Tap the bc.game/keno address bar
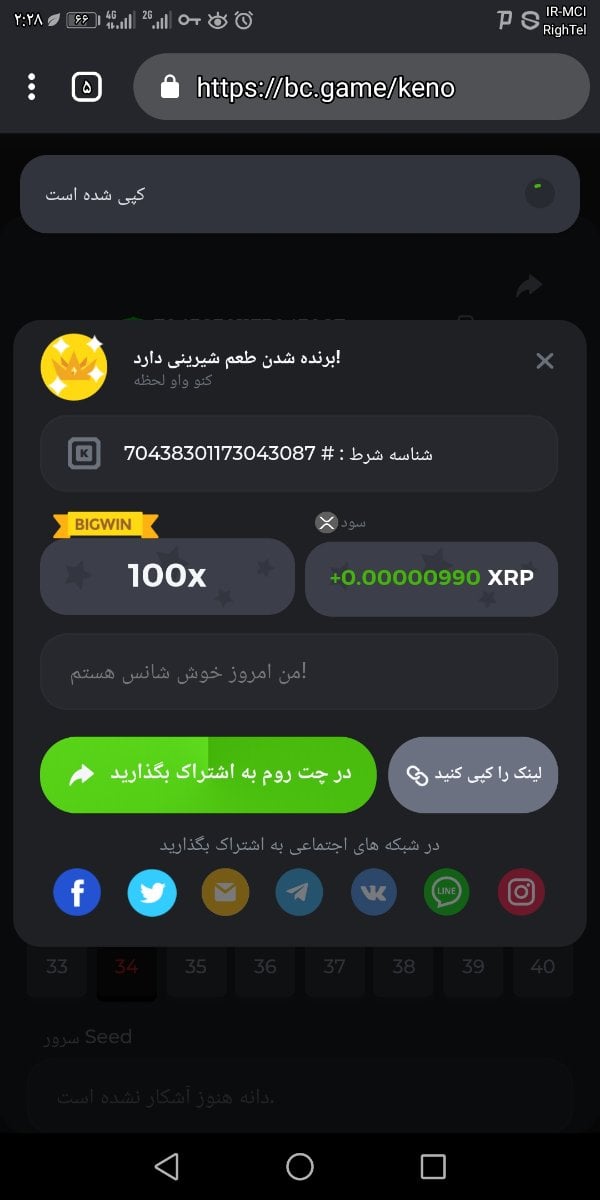Screen dimensions: 600x1200 (x=360, y=87)
